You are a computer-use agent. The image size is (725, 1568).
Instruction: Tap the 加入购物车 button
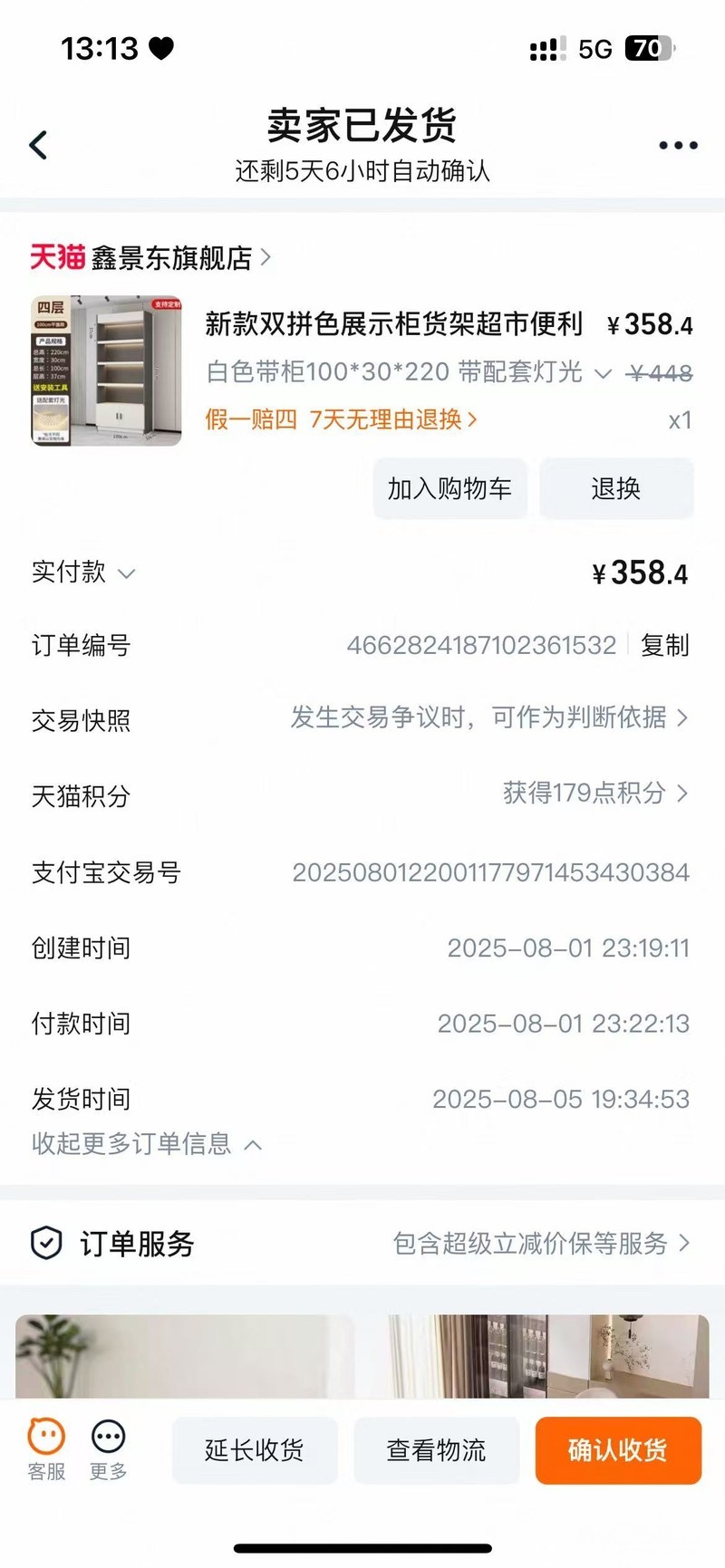[x=449, y=489]
